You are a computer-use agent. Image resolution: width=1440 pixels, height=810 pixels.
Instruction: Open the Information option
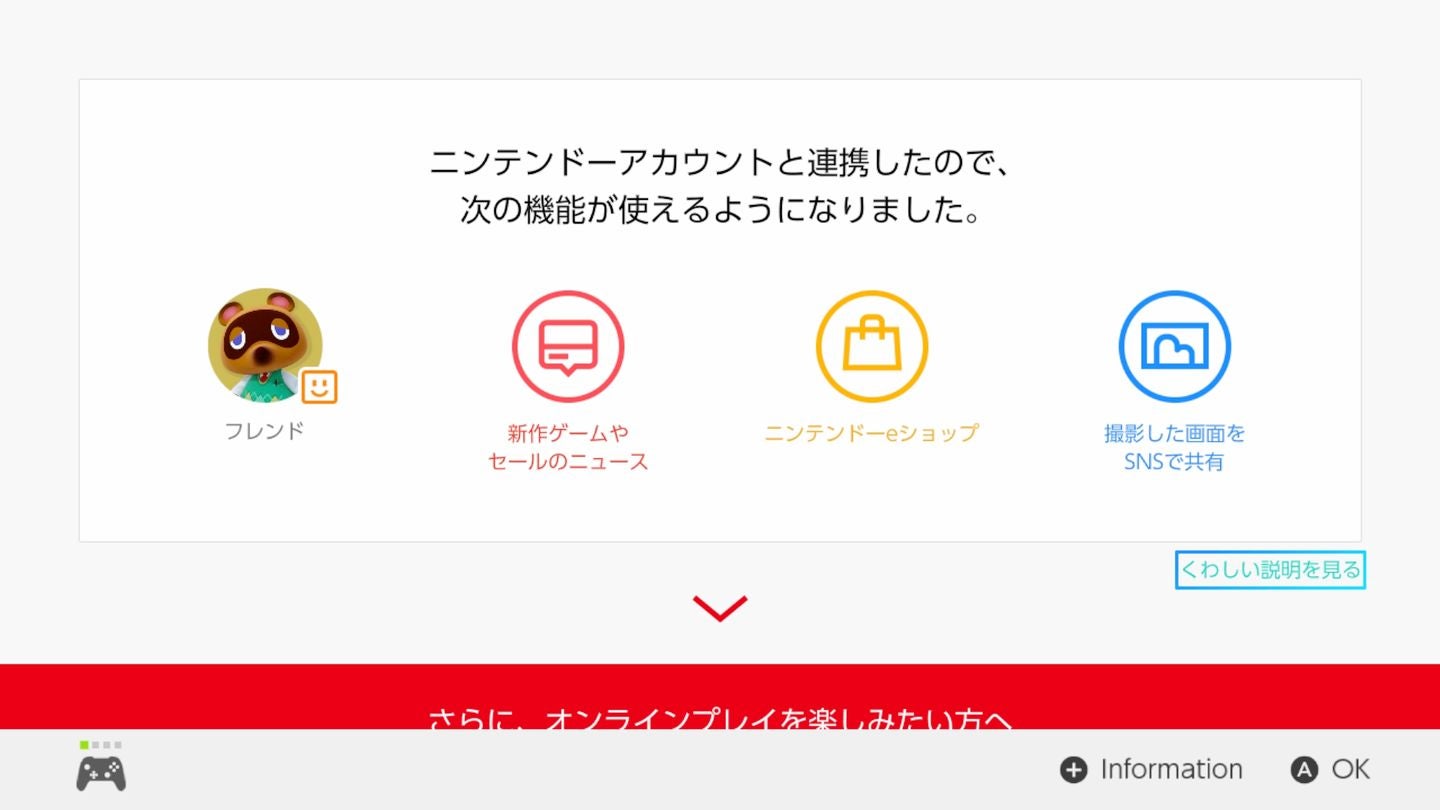pyautogui.click(x=1152, y=769)
